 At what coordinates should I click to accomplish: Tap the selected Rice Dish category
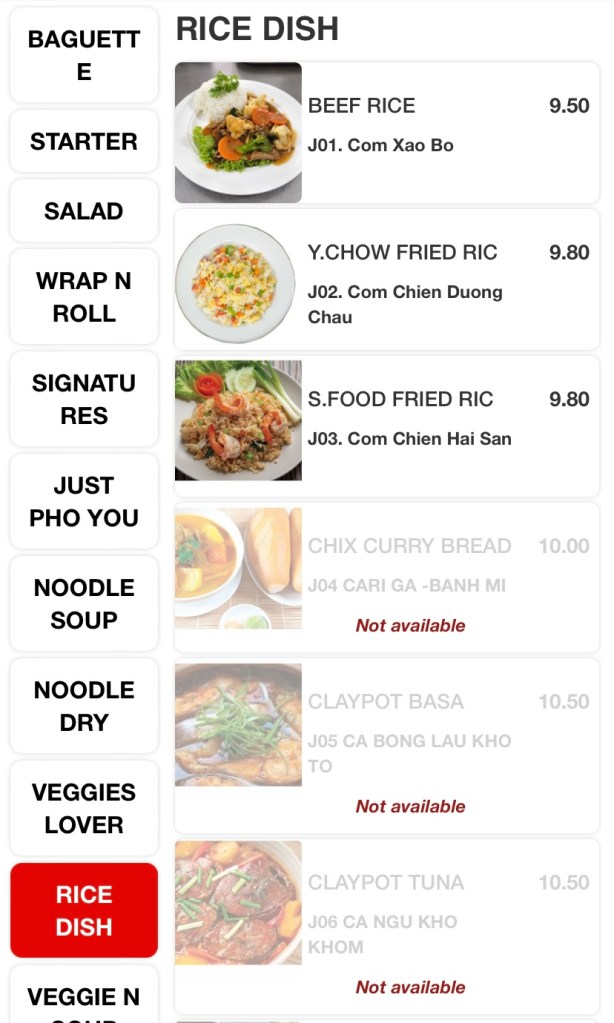point(84,910)
